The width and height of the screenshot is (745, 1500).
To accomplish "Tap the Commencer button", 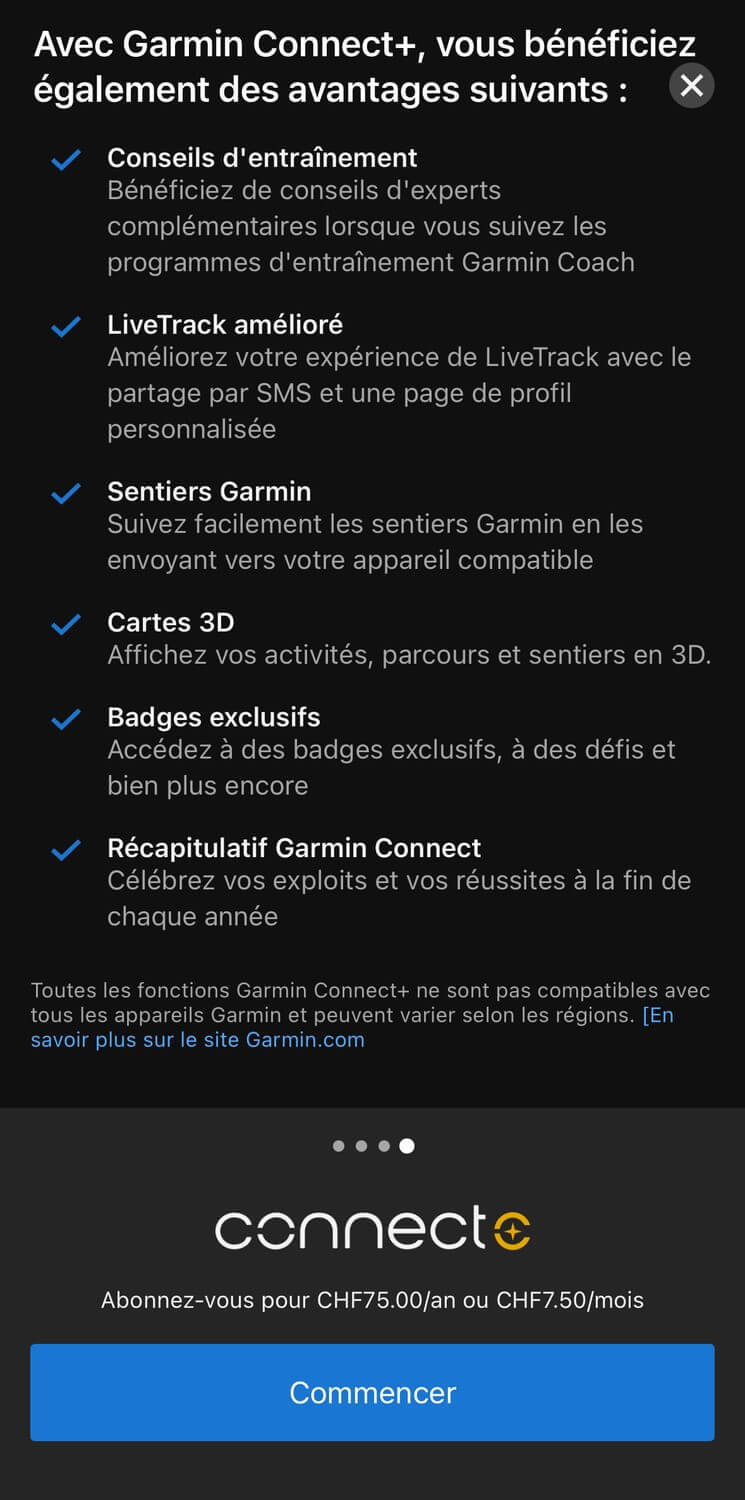I will pyautogui.click(x=372, y=1392).
